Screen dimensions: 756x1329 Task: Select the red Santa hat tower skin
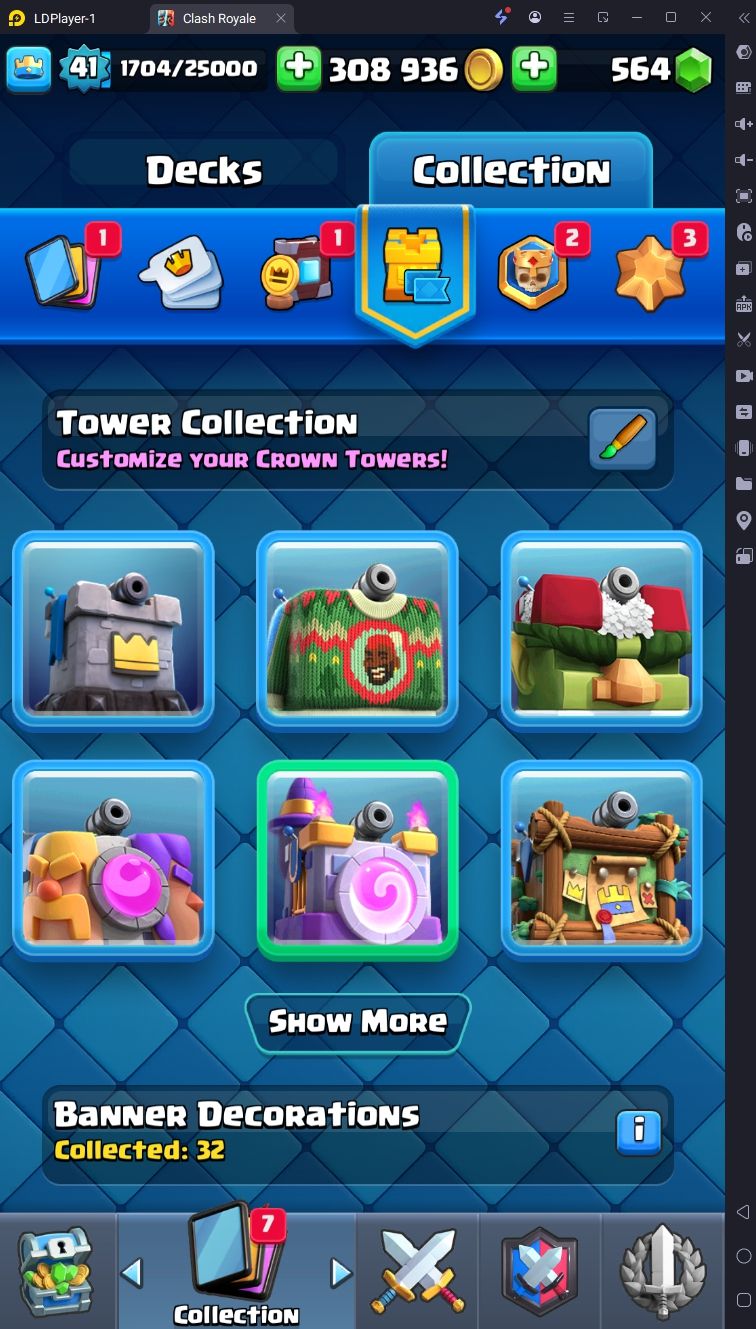[601, 630]
